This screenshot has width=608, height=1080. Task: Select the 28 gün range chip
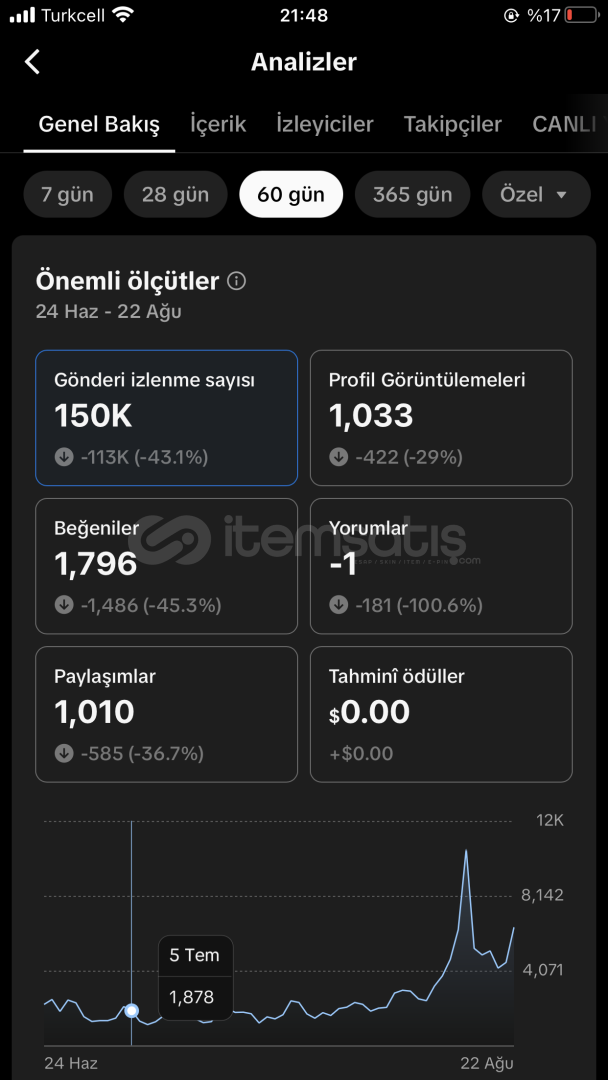click(176, 194)
